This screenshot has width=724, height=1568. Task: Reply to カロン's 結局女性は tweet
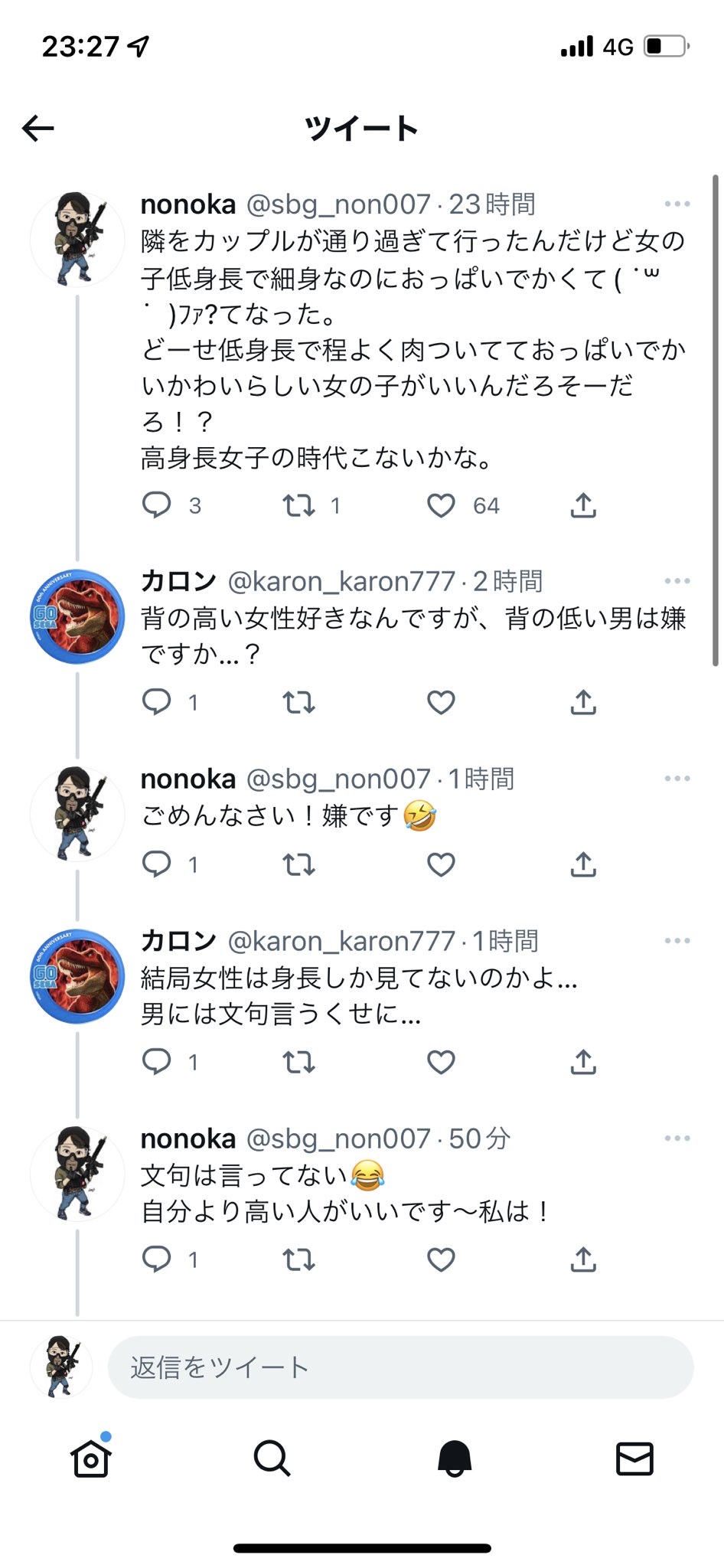(x=157, y=1062)
